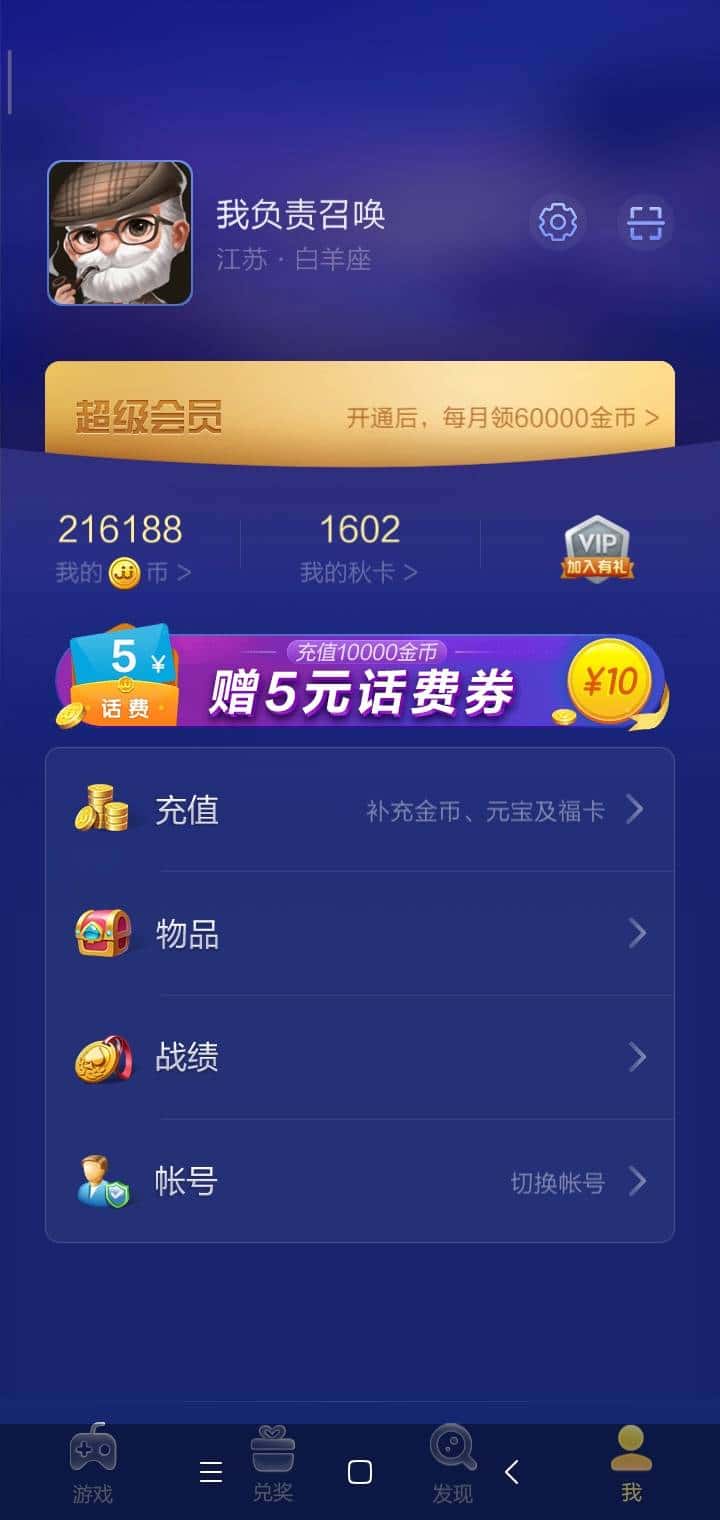Expand the 物品 row using its arrow
720x1520 pixels.
coord(637,933)
